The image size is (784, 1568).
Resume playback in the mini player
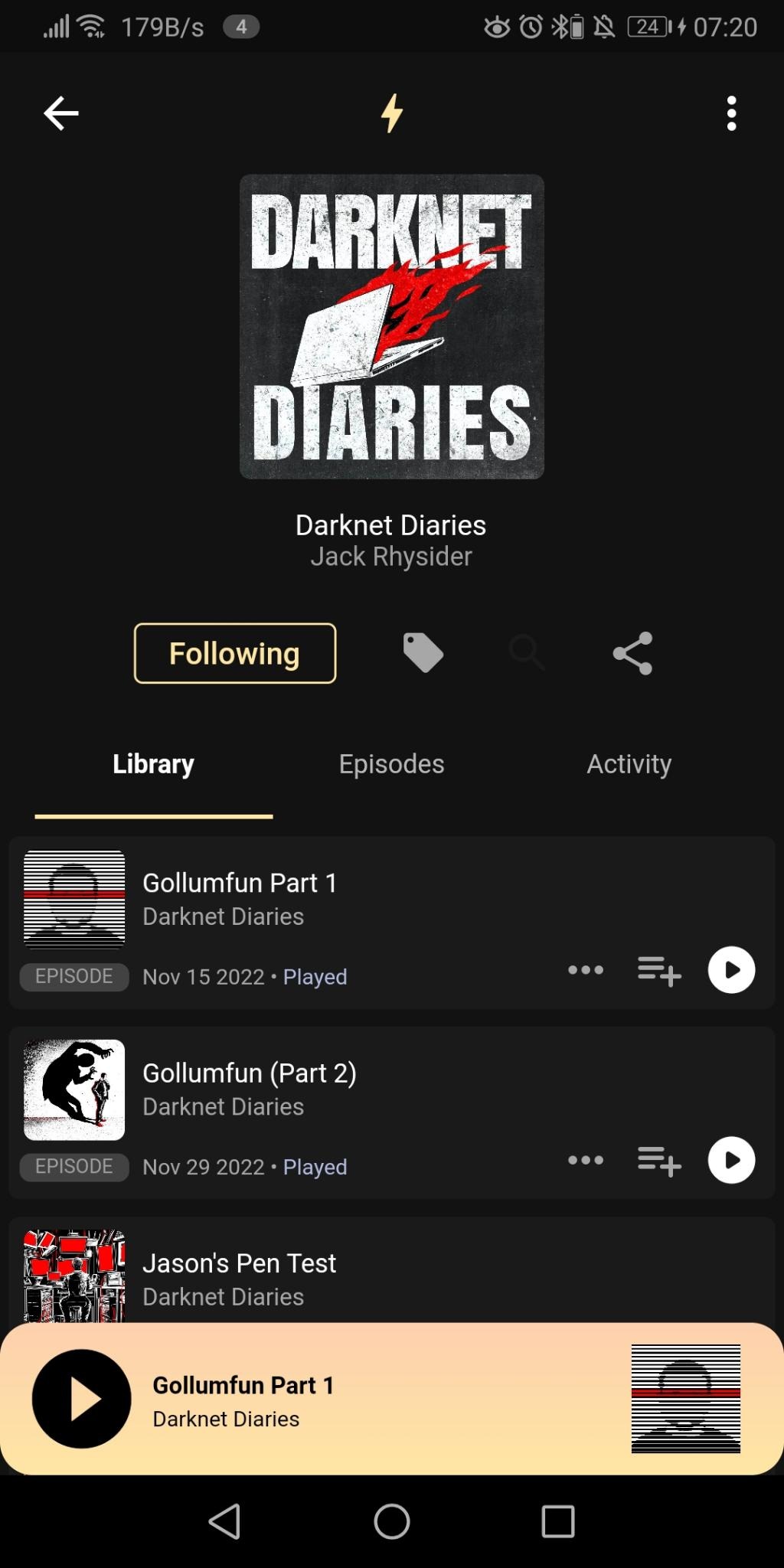point(82,1399)
